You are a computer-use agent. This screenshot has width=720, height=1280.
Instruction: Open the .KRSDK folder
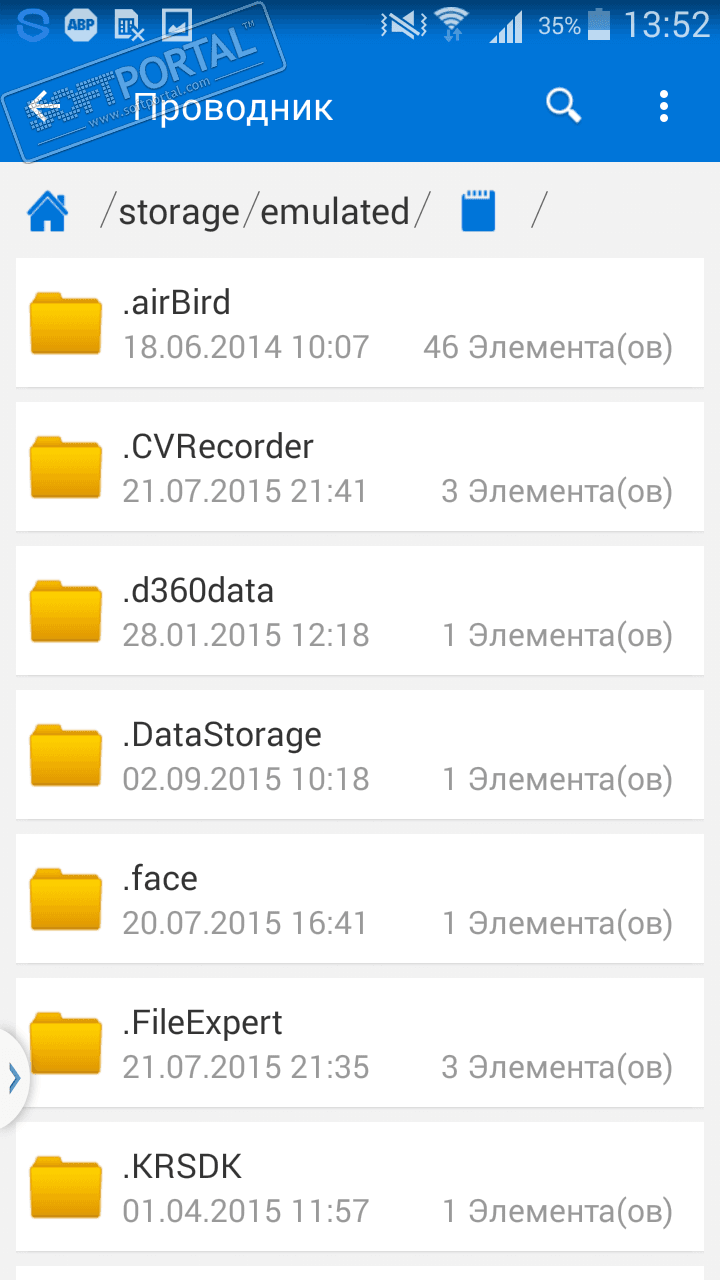click(360, 1187)
